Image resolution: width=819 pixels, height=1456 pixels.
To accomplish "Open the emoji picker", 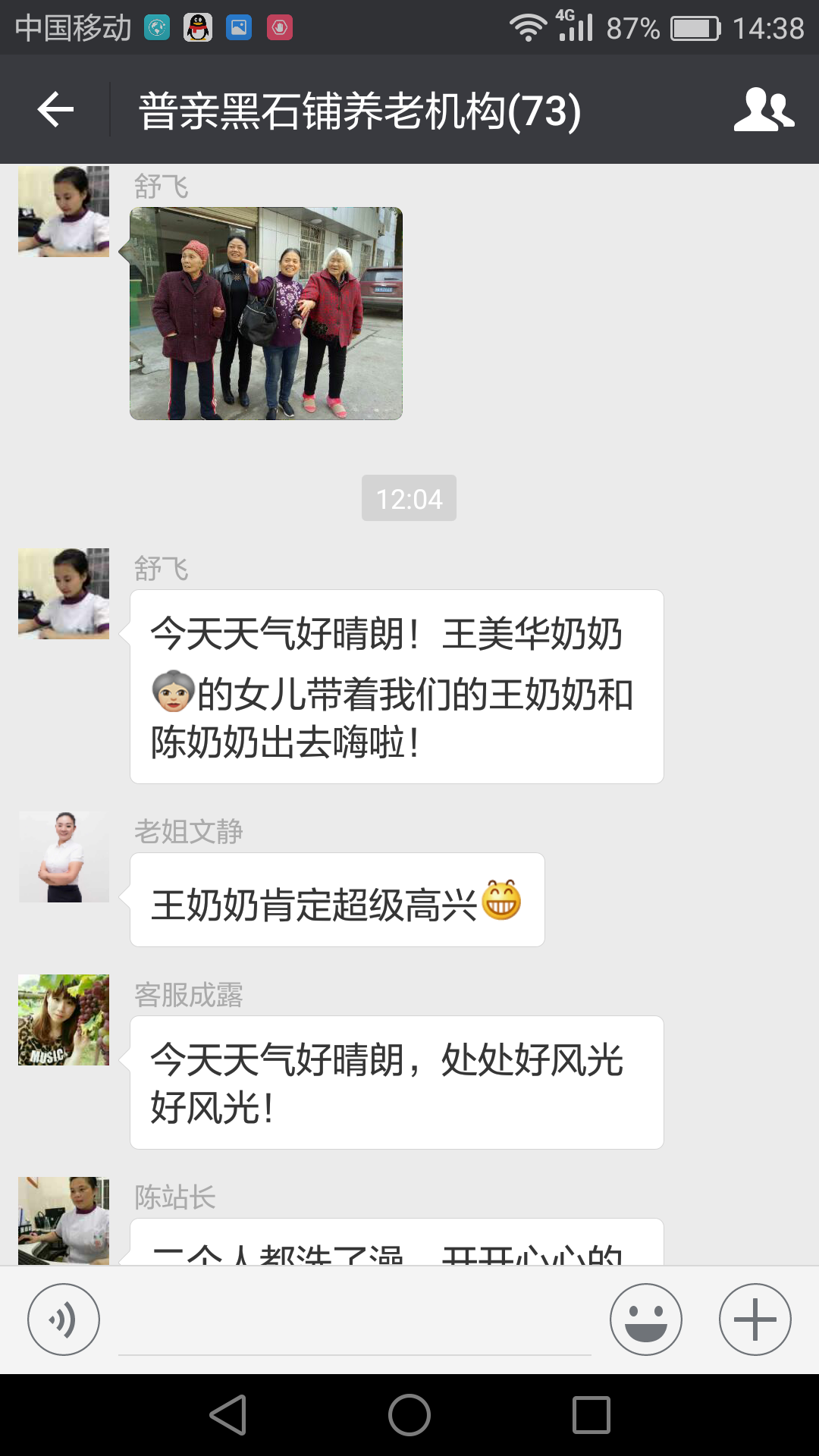I will pos(645,1319).
